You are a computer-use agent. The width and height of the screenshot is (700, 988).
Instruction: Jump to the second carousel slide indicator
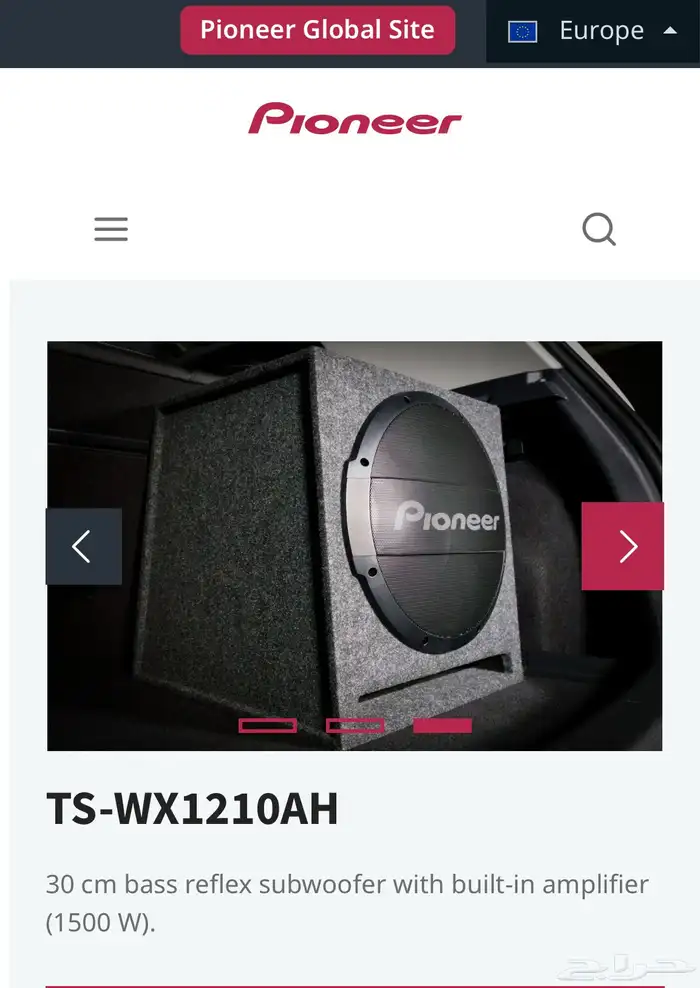(355, 726)
